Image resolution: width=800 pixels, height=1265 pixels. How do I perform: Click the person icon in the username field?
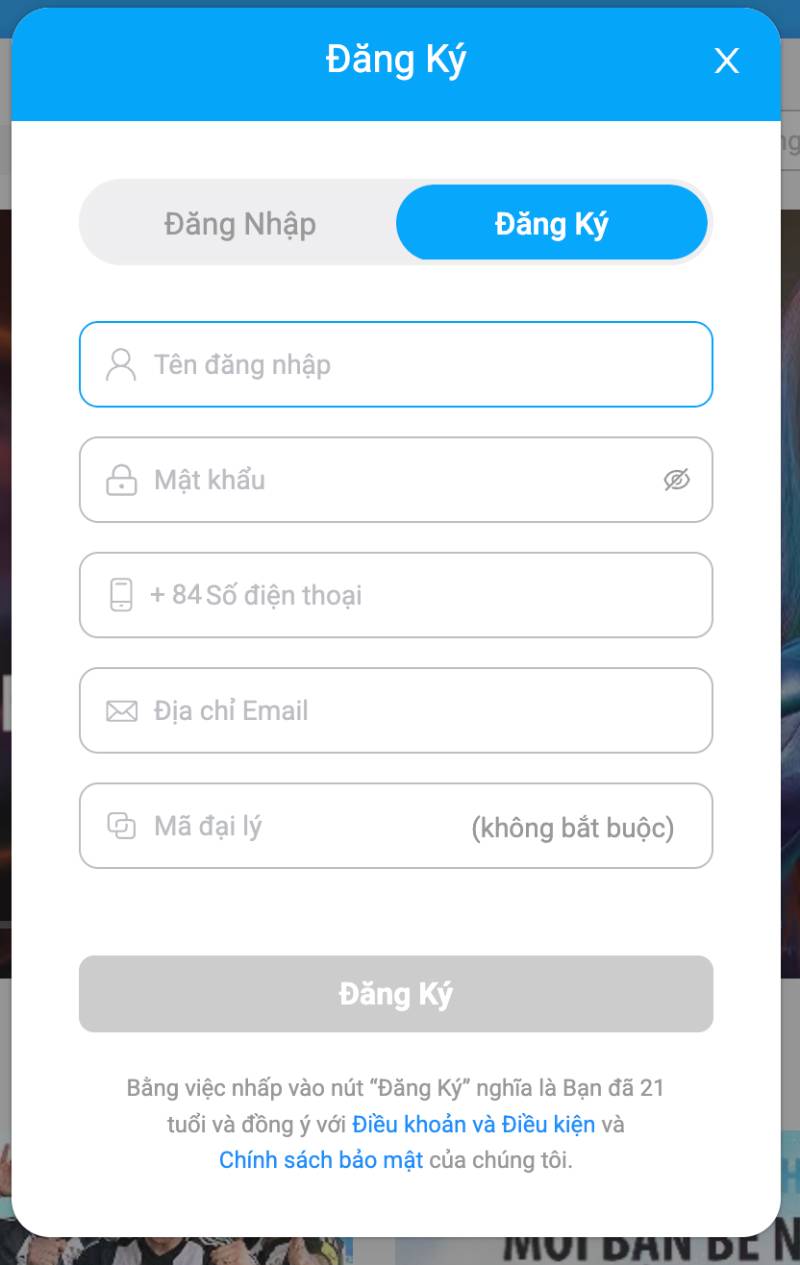coord(122,364)
